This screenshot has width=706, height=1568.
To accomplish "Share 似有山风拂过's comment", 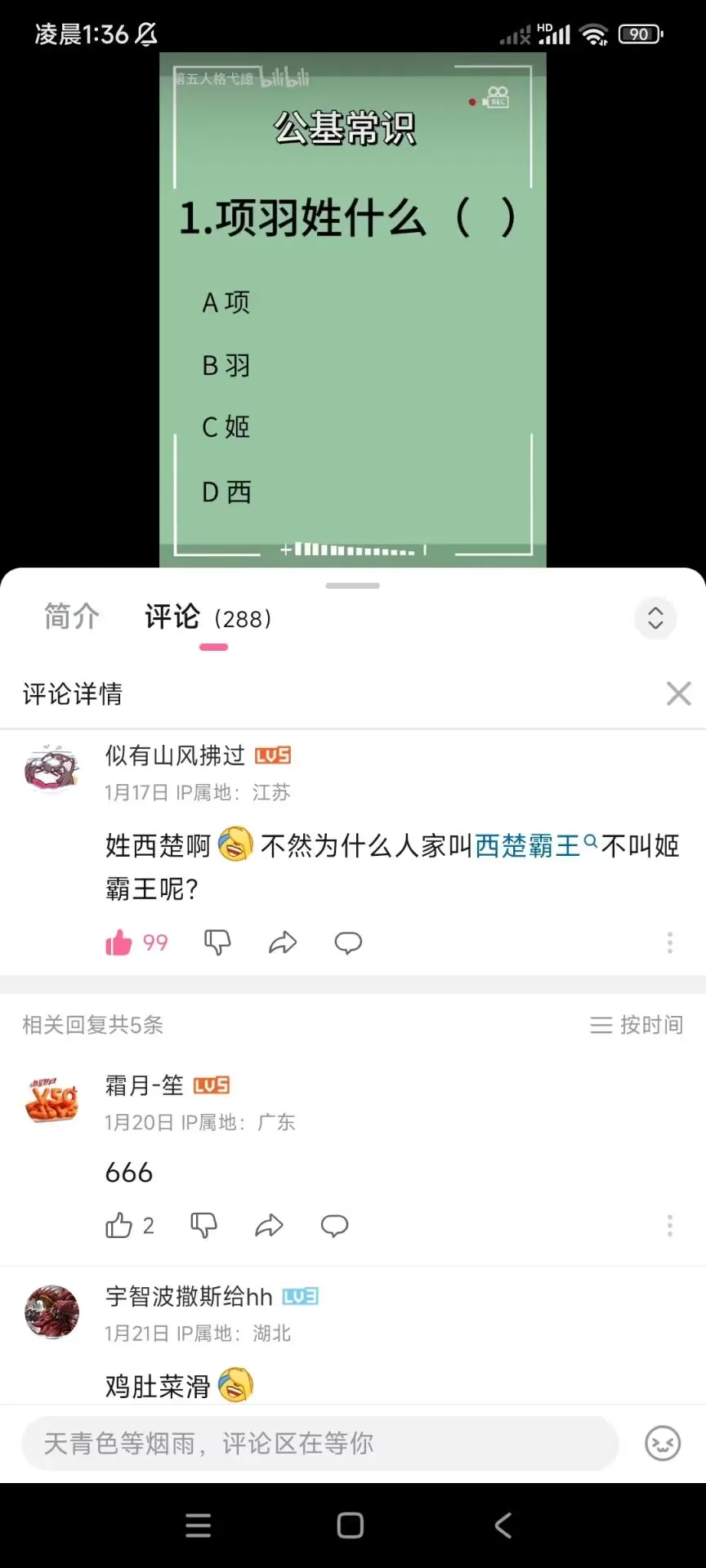I will coord(283,942).
